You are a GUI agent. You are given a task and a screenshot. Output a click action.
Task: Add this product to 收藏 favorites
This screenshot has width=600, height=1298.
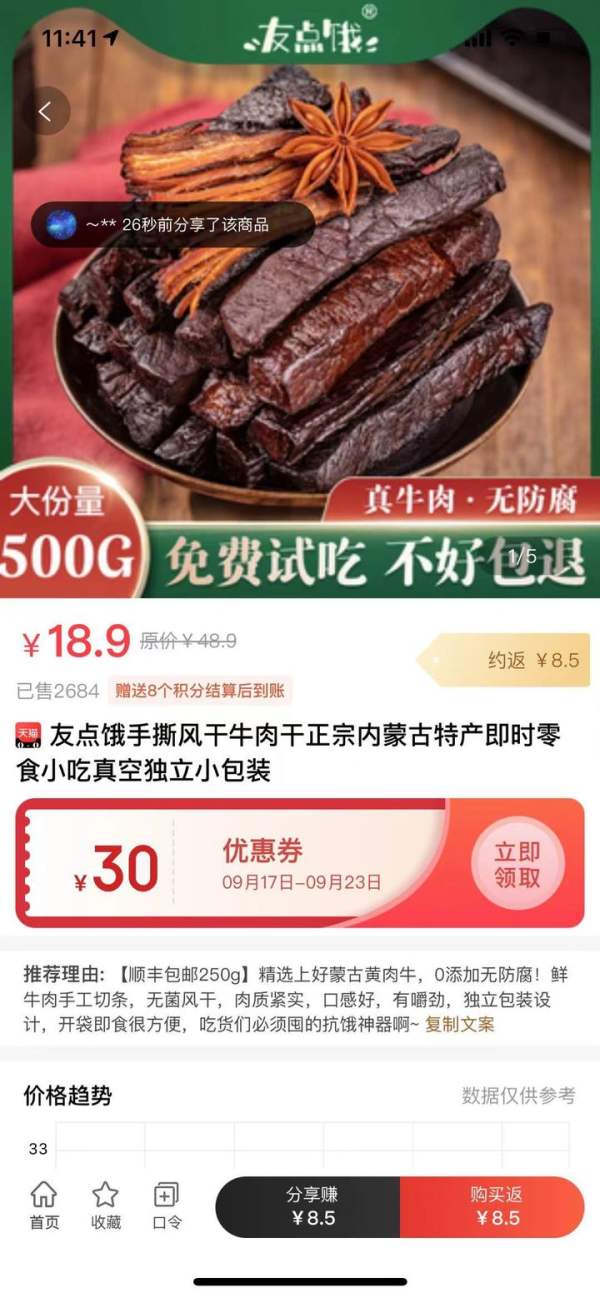point(106,1205)
